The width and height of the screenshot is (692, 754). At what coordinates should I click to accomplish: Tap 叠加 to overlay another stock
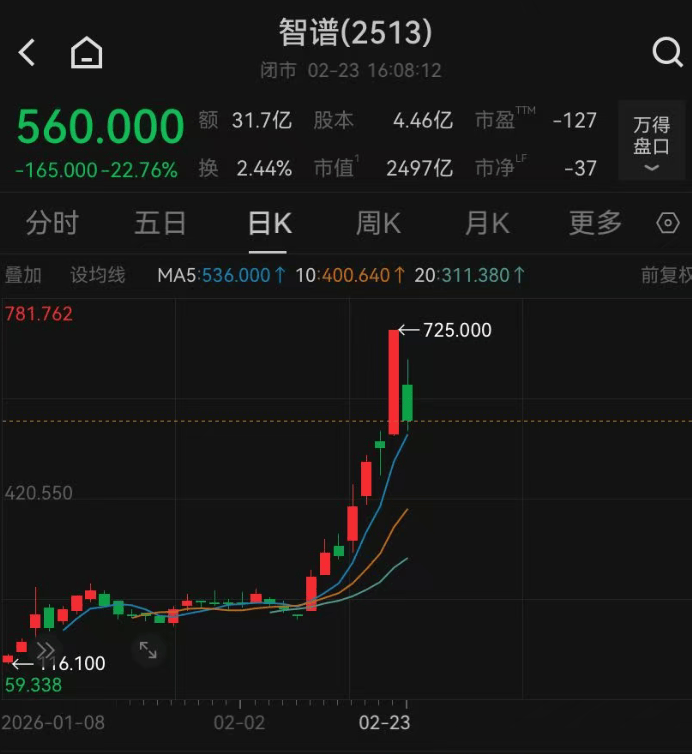pos(23,275)
